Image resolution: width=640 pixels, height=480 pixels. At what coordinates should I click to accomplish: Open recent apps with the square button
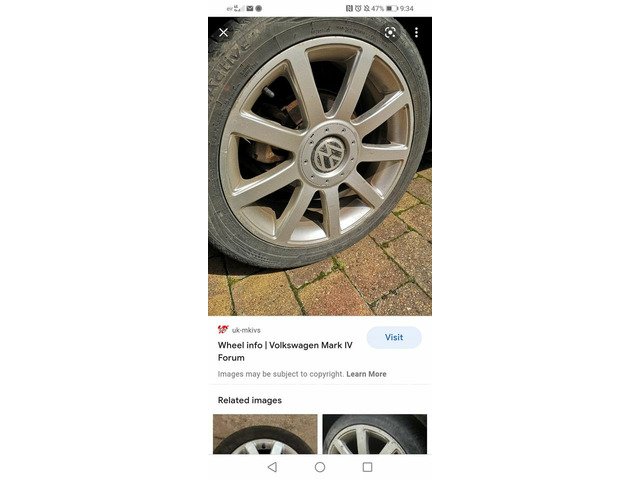click(367, 467)
